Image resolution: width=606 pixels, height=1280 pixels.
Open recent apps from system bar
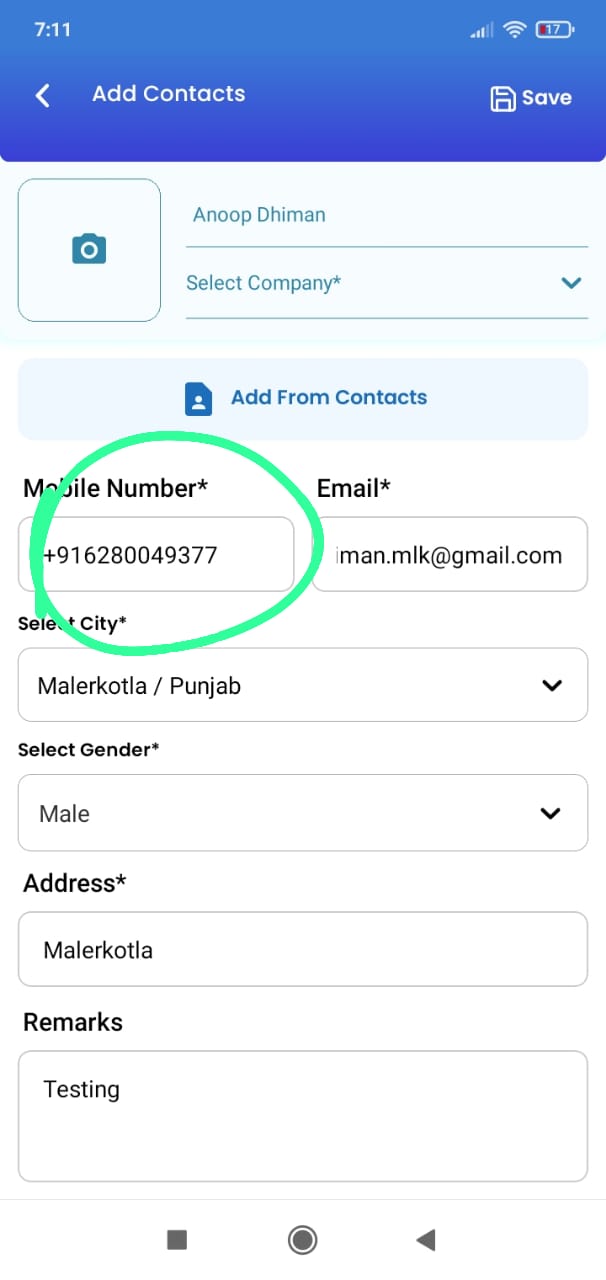[x=177, y=1240]
